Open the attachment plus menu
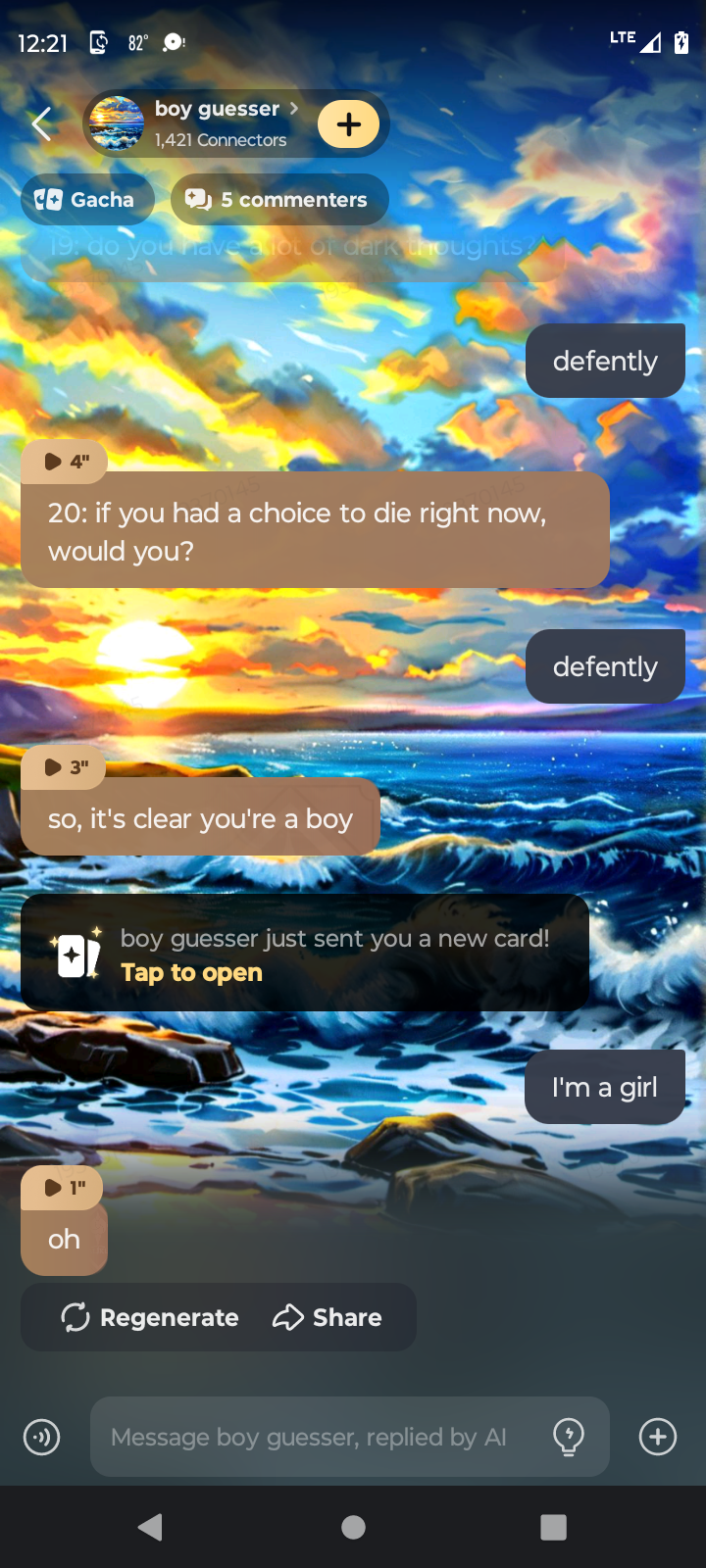 coord(658,1438)
